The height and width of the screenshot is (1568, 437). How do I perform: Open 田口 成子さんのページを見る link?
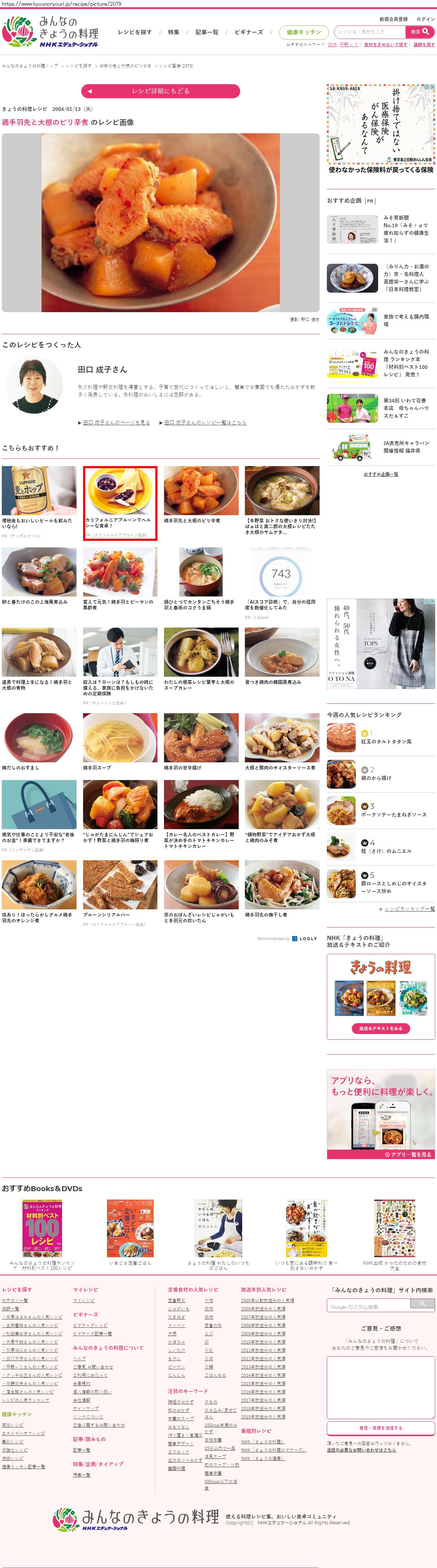click(116, 422)
